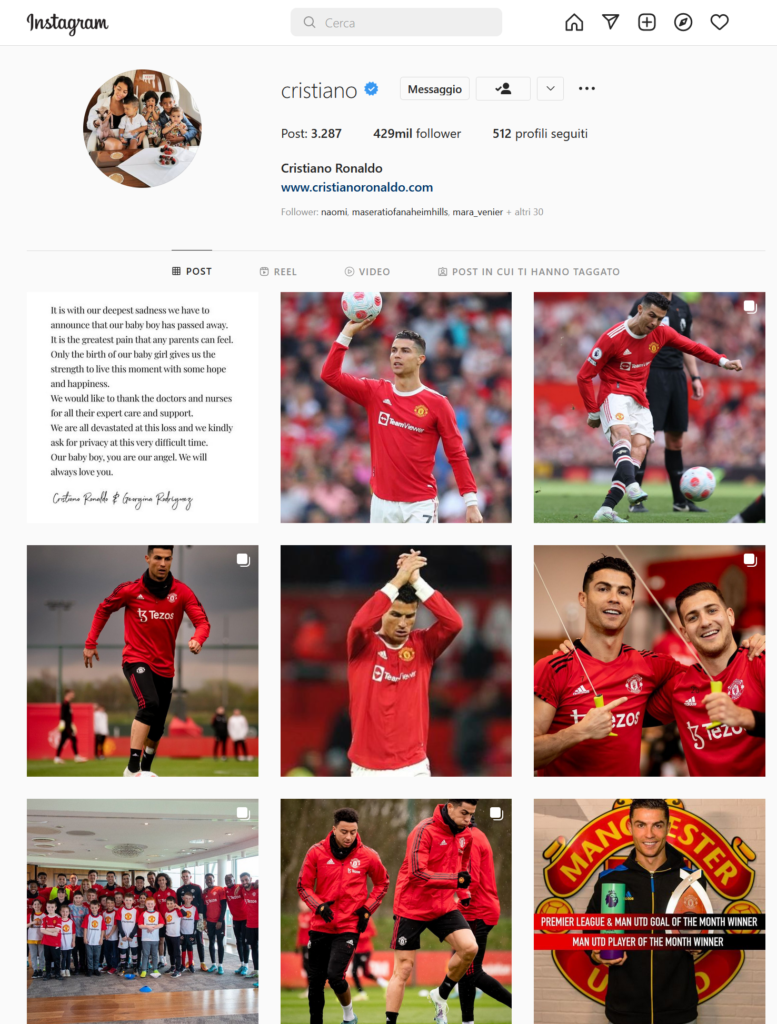
Task: Open POST IN CUI TI HANNO TAGGATO tab
Action: [528, 271]
